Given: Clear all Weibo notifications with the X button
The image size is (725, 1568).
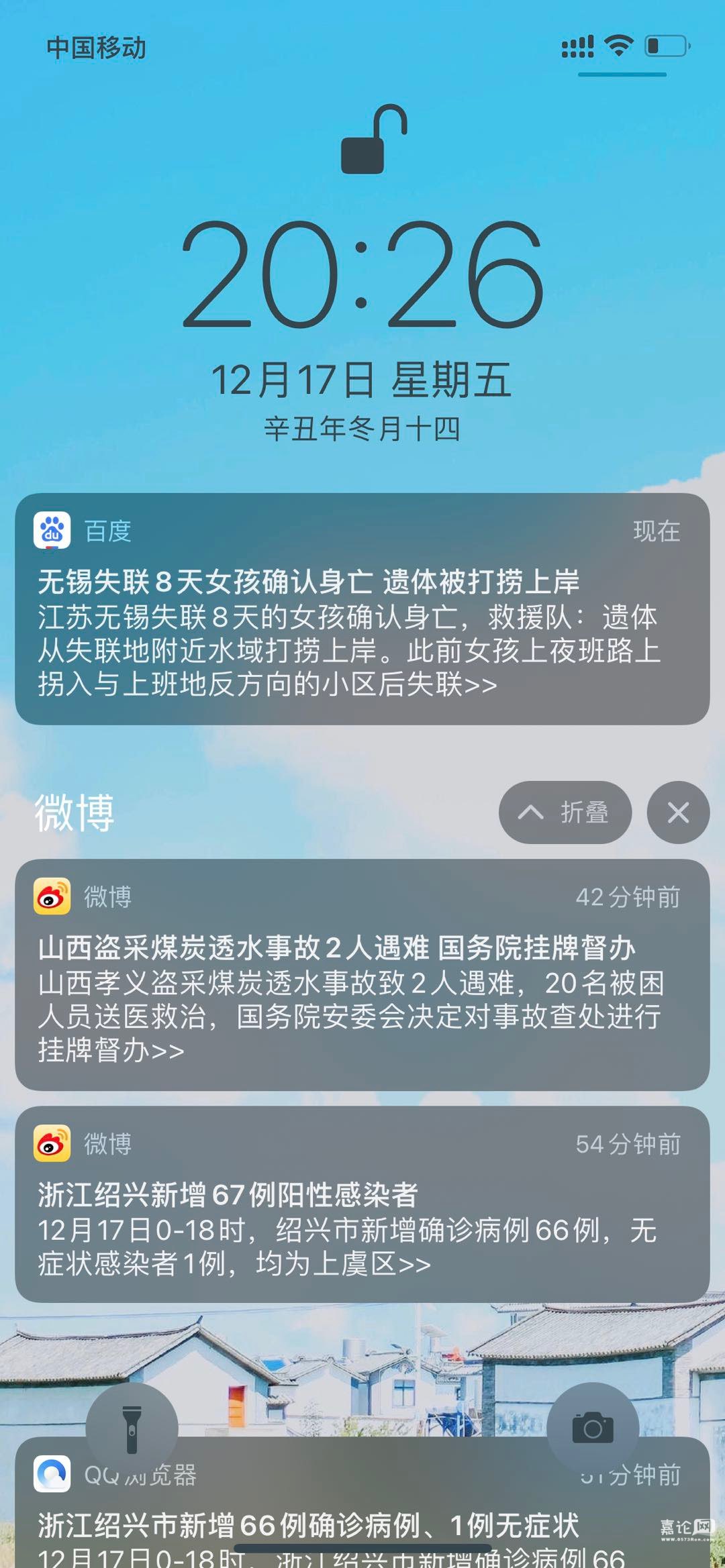Looking at the screenshot, I should pos(677,813).
